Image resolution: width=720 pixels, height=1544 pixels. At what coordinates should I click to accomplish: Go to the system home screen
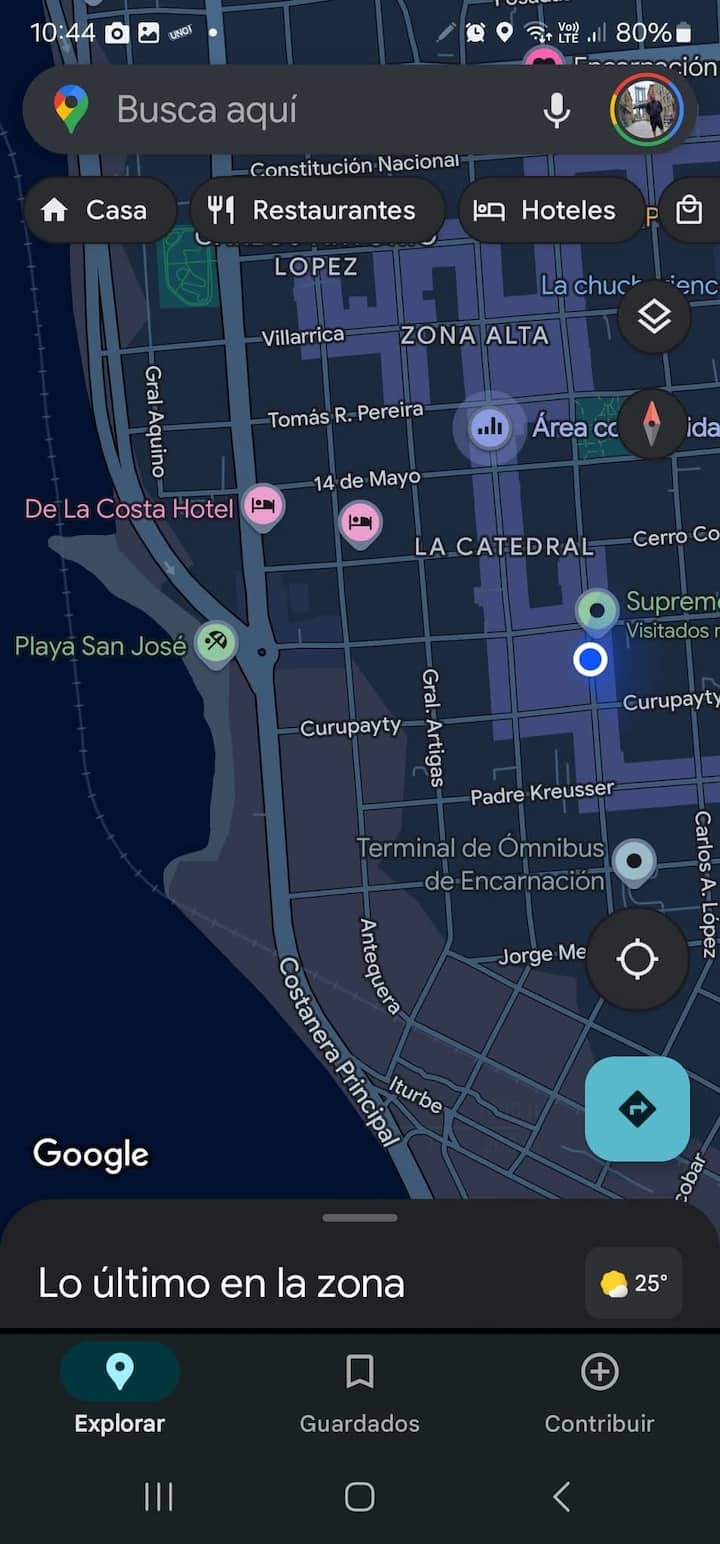(360, 1497)
